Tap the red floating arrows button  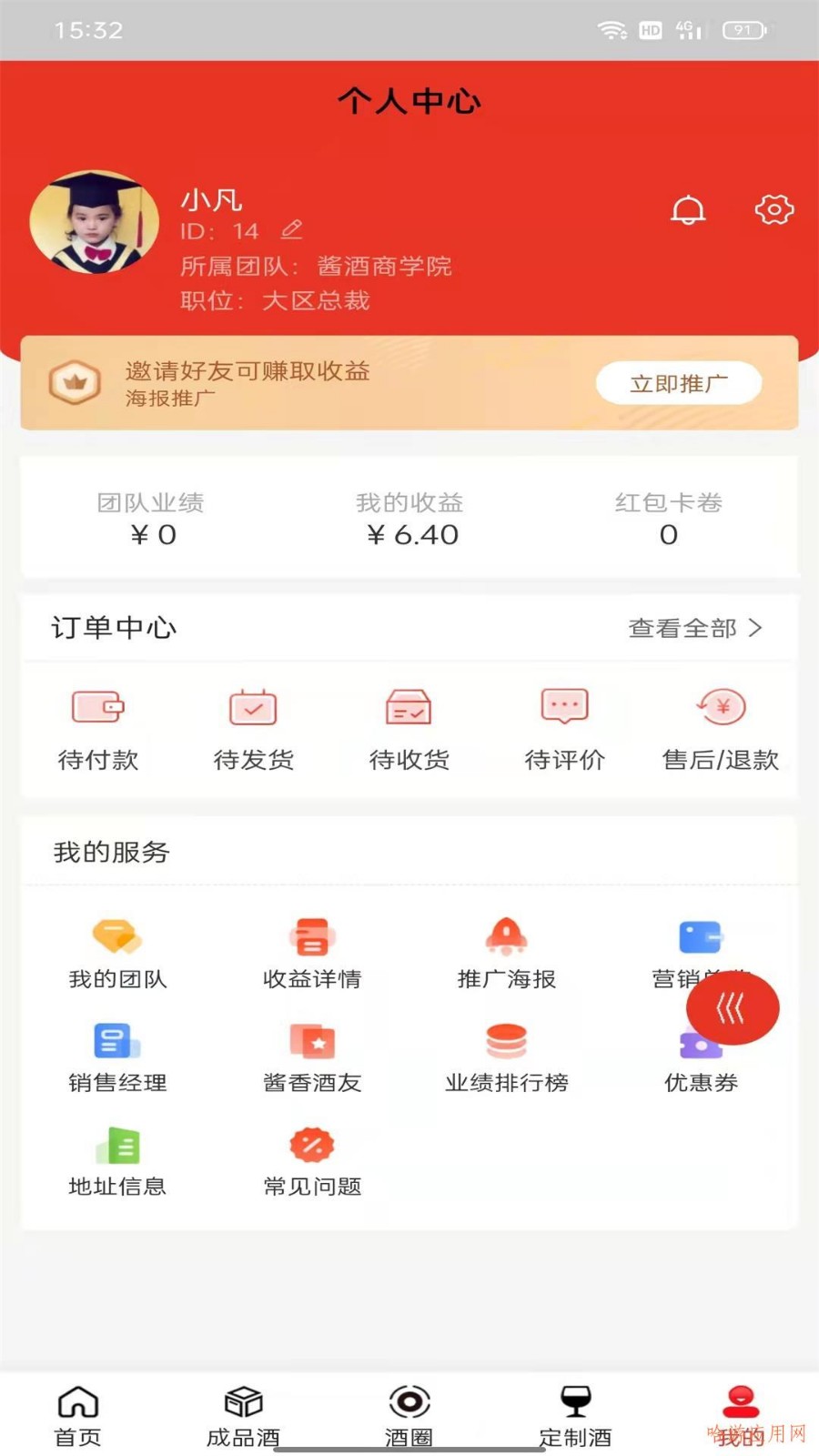coord(733,1008)
